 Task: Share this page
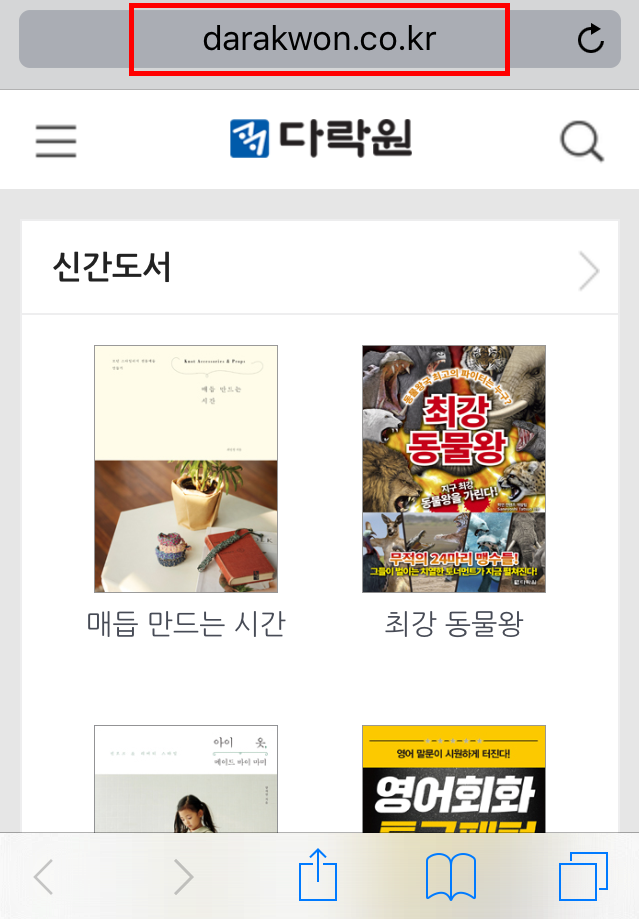tap(318, 876)
